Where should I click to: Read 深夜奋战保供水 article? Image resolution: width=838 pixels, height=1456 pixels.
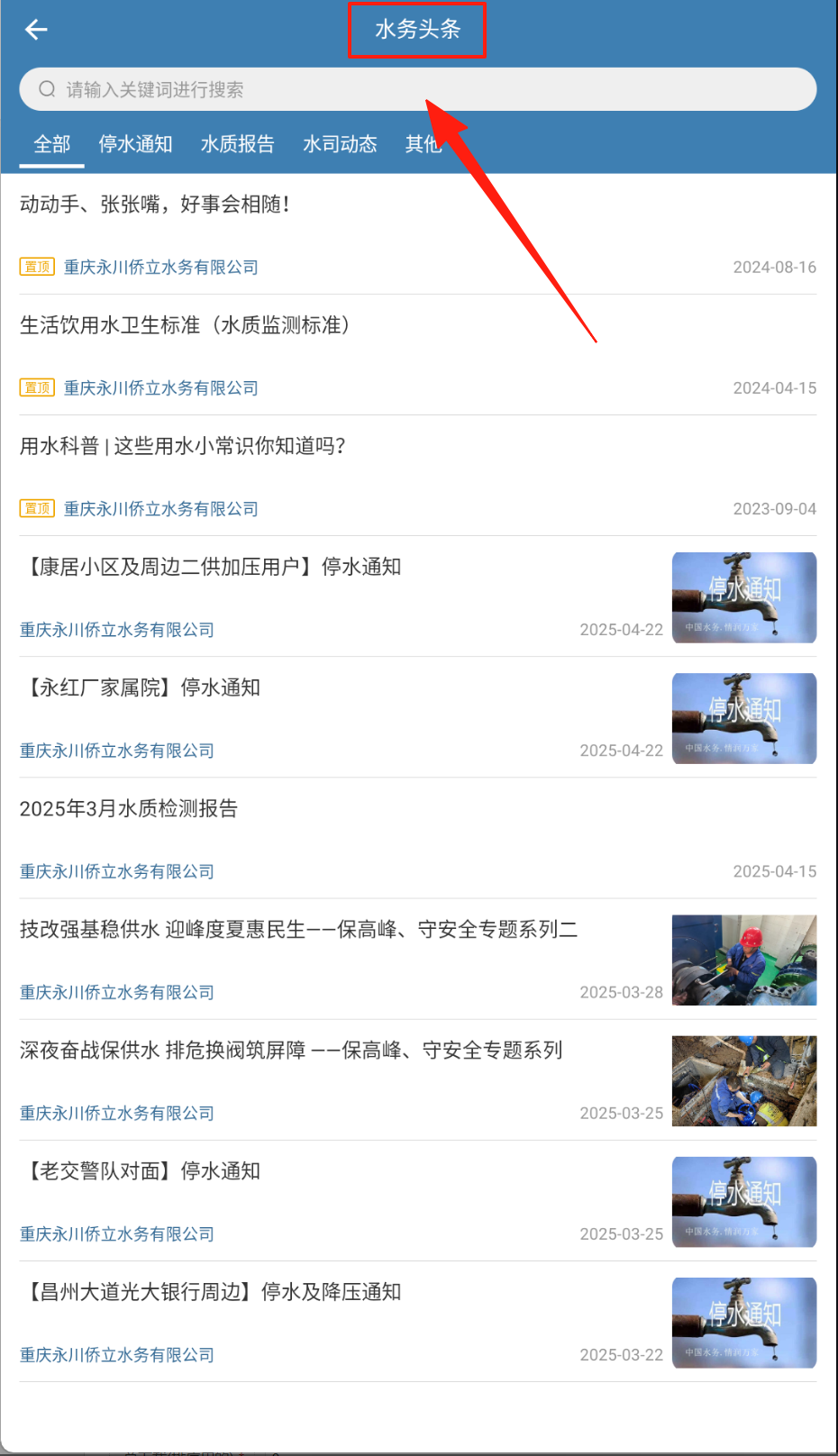291,1050
